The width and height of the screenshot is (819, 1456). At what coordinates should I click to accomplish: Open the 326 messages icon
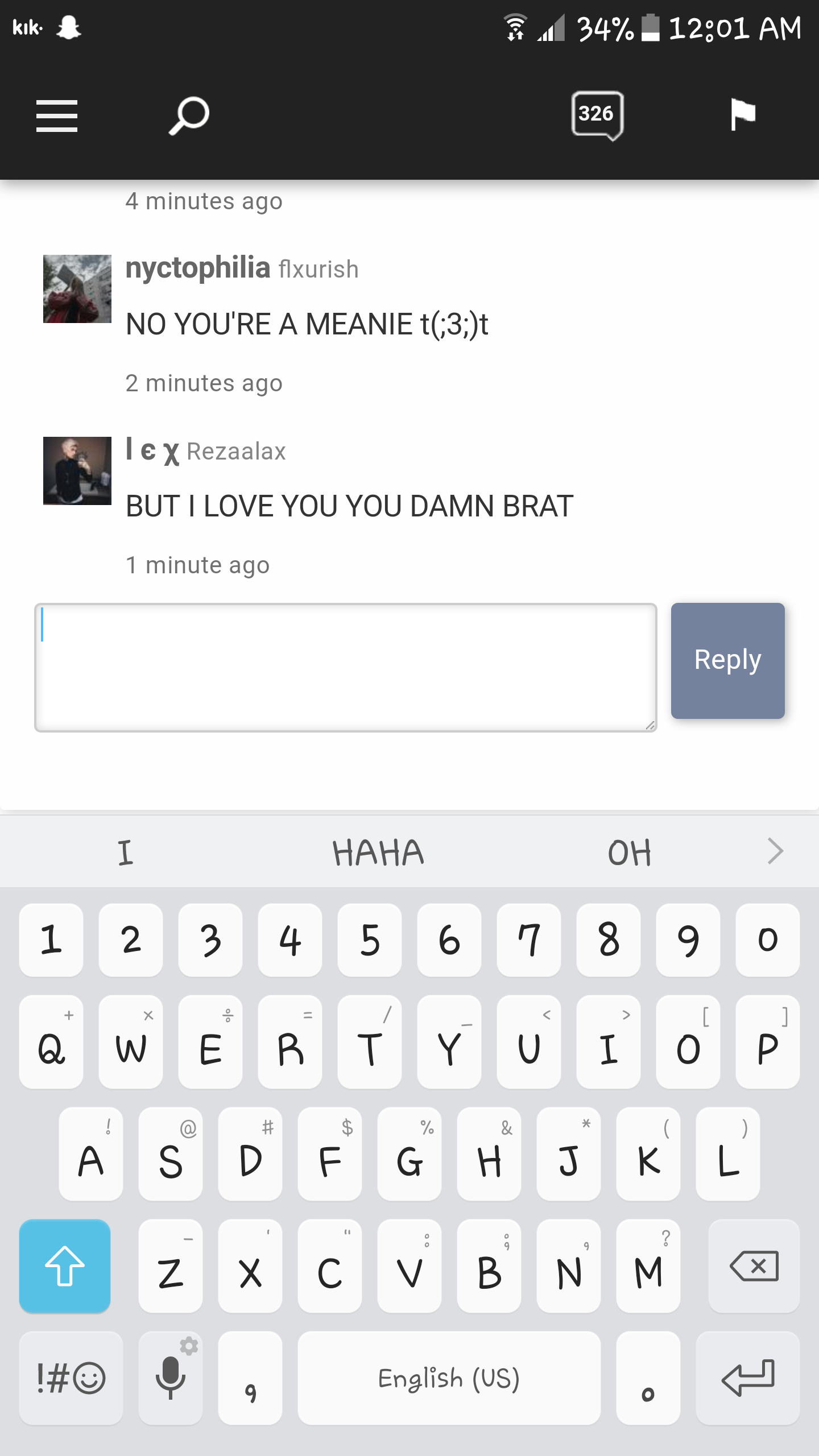coord(597,116)
